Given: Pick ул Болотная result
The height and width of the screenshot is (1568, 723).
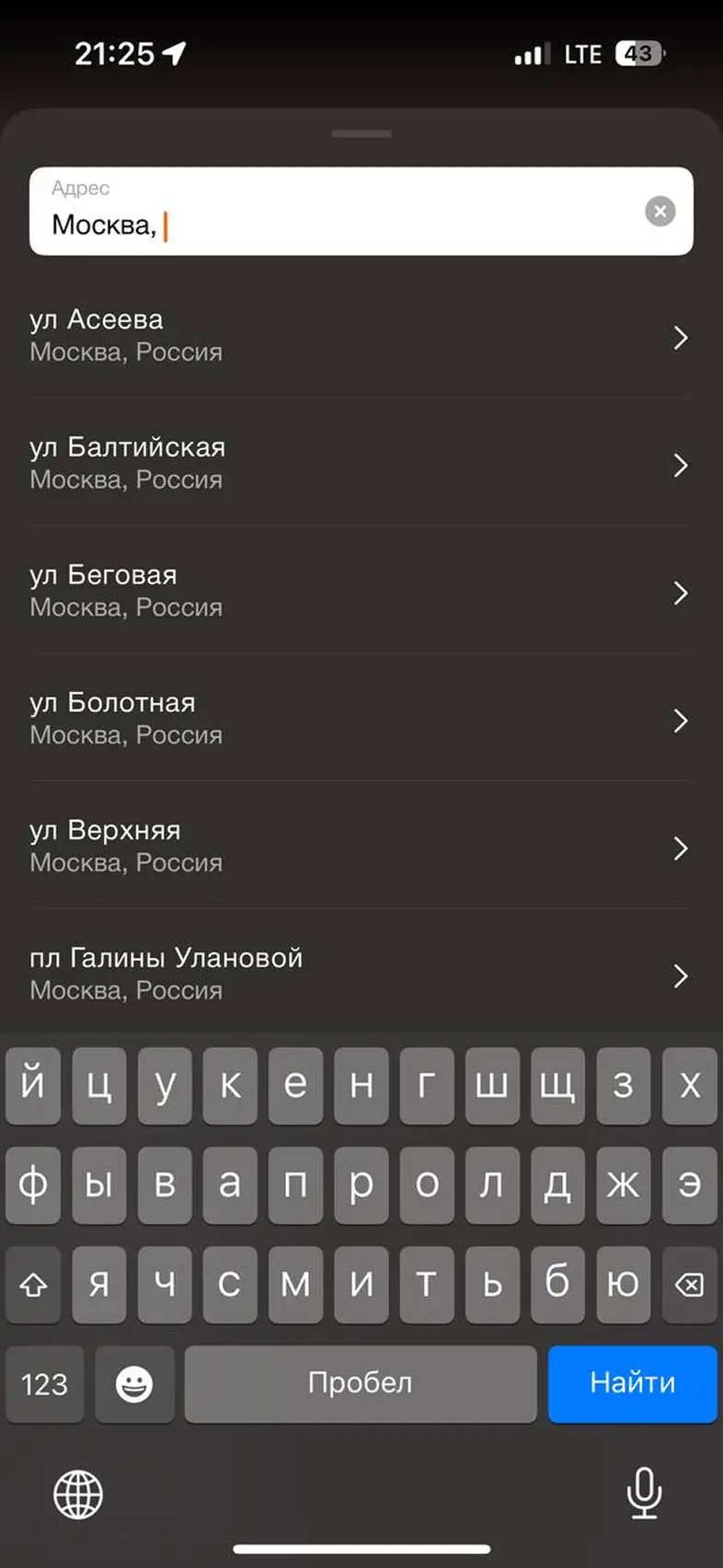Looking at the screenshot, I should tap(359, 719).
